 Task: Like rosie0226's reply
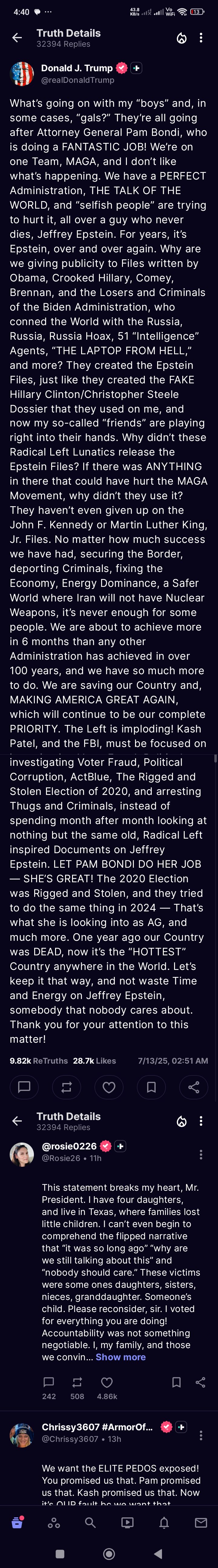pyautogui.click(x=107, y=1382)
